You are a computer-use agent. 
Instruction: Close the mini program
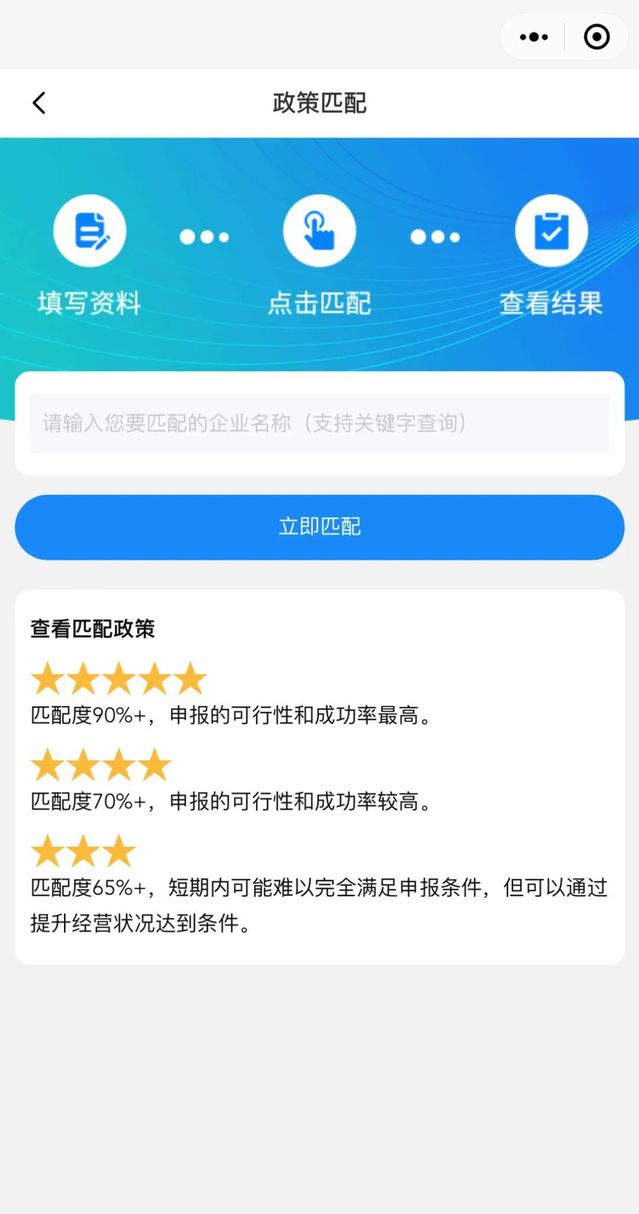click(x=597, y=37)
